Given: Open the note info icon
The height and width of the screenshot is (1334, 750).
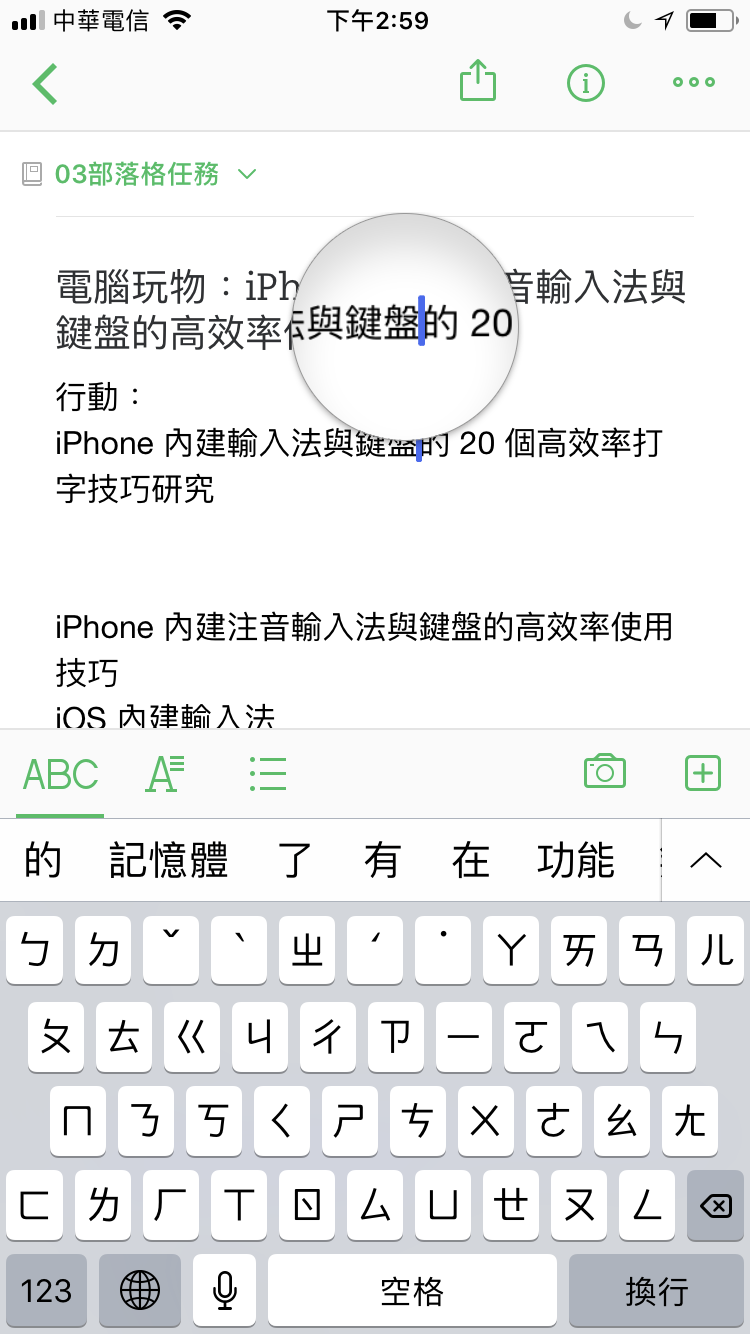Looking at the screenshot, I should point(586,83).
